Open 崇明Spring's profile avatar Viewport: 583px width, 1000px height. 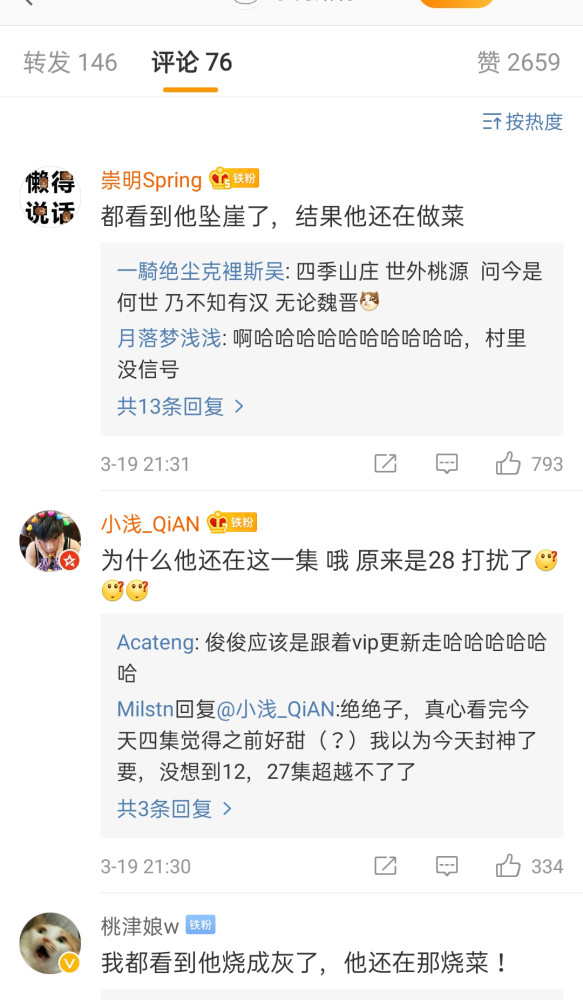point(50,197)
